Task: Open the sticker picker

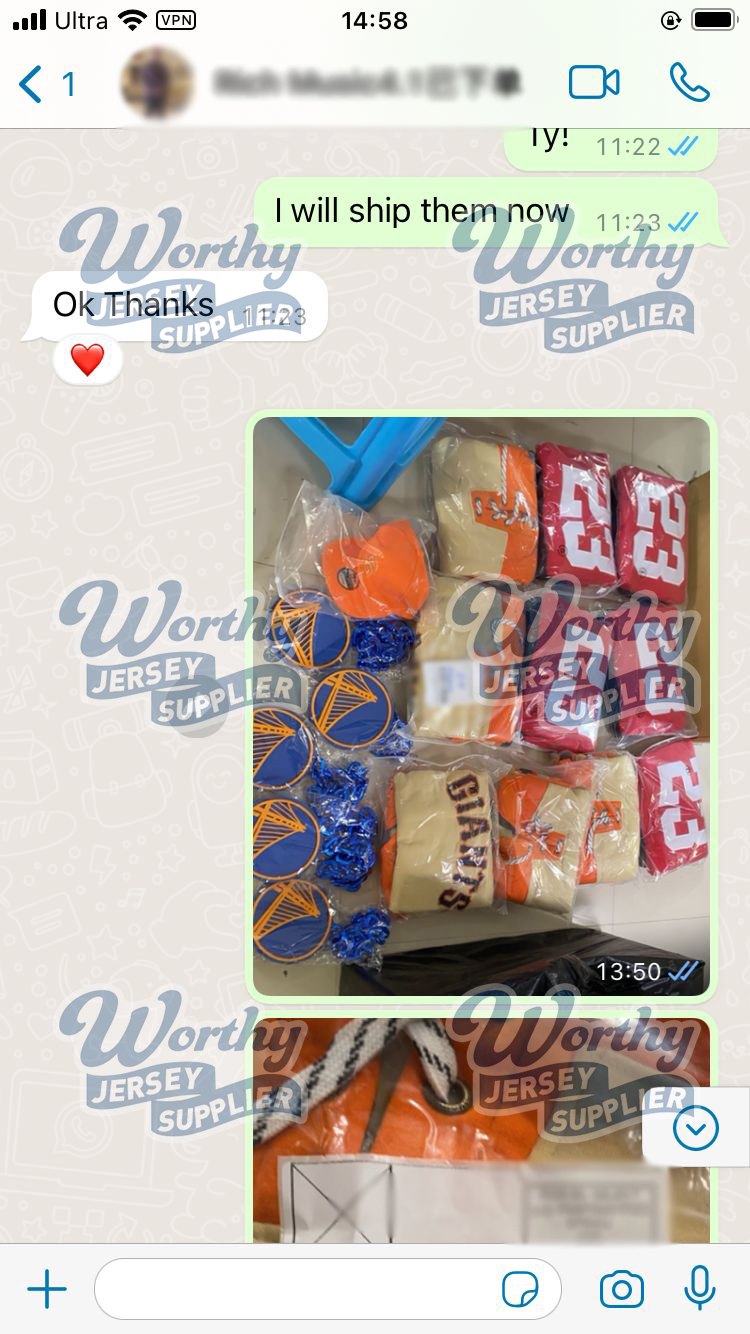Action: (x=520, y=1290)
